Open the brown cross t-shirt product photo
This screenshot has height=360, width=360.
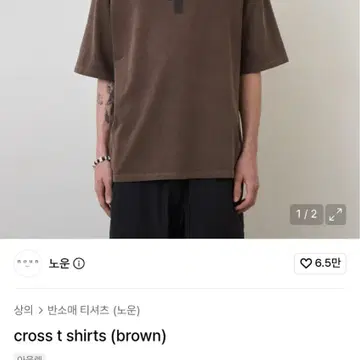[x=180, y=119]
